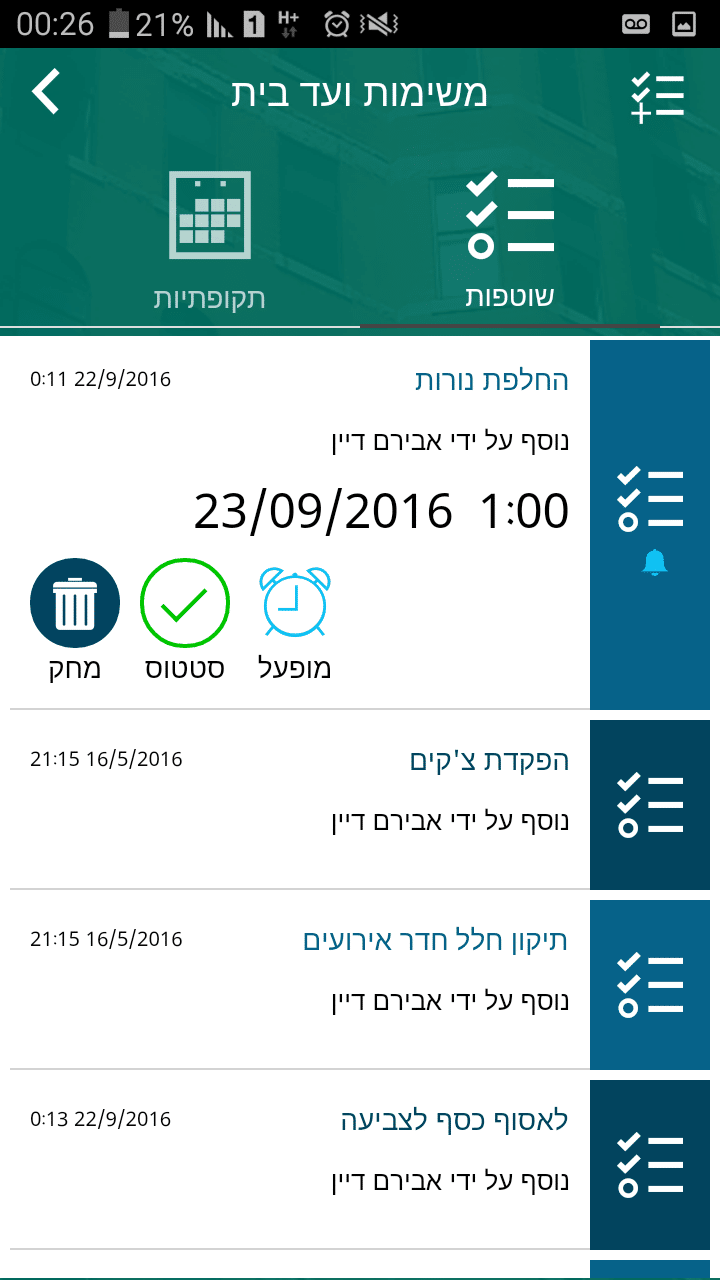
Task: Delete the החלפת נורות task with מחק
Action: tap(75, 603)
